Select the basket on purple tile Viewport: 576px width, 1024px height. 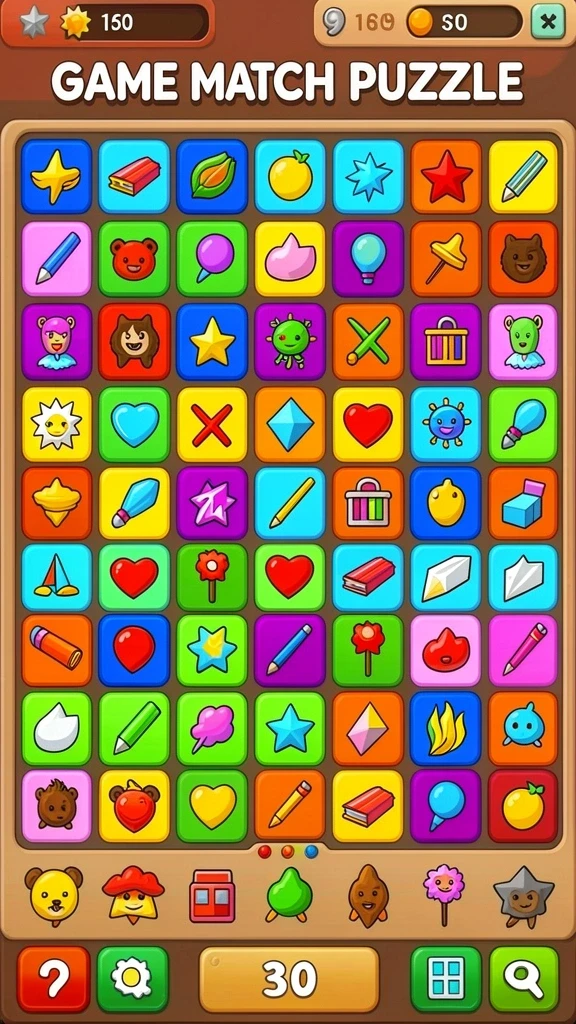[x=446, y=342]
